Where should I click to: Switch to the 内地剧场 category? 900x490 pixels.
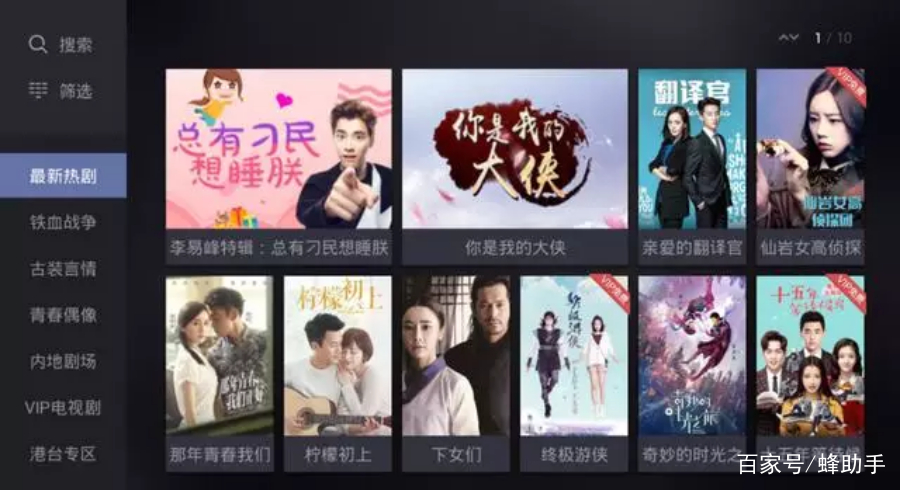pyautogui.click(x=63, y=361)
